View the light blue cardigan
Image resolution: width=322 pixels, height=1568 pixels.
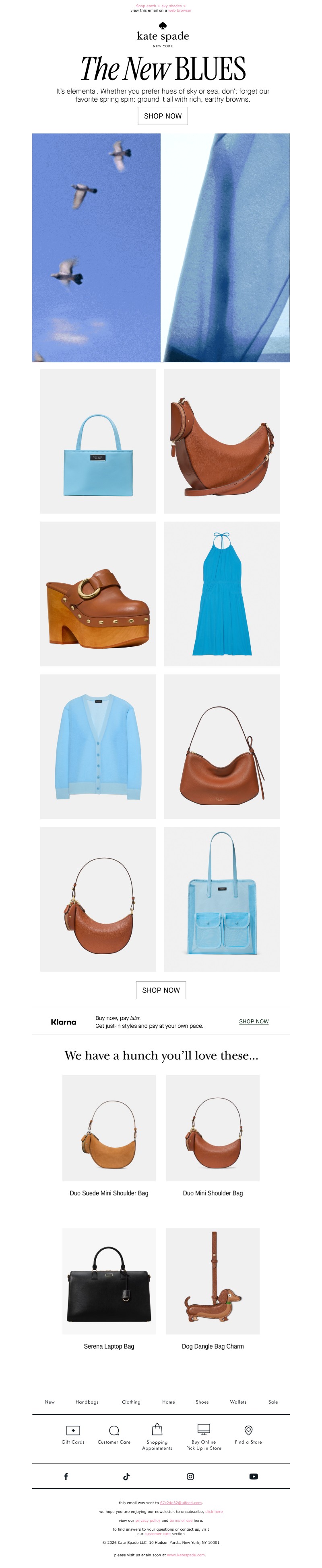point(98,746)
